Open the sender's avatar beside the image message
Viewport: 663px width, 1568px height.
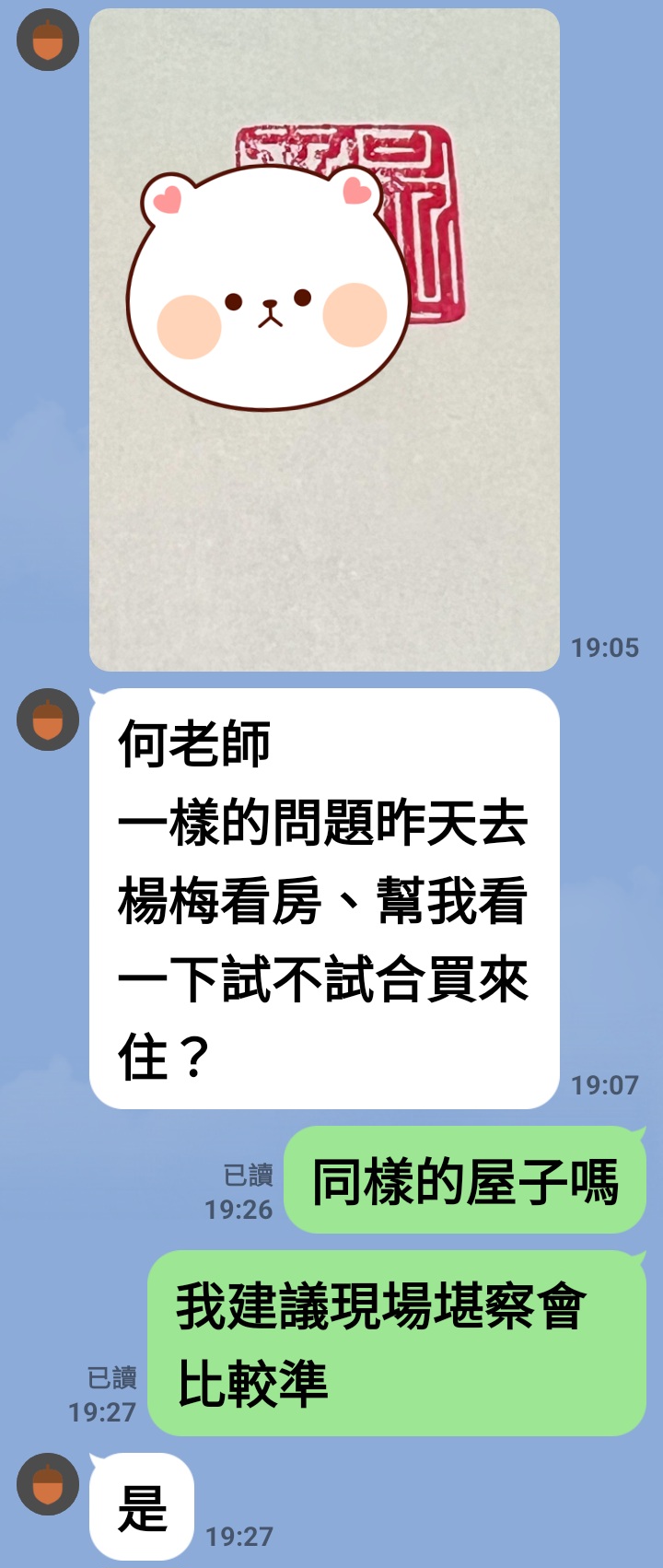(48, 41)
